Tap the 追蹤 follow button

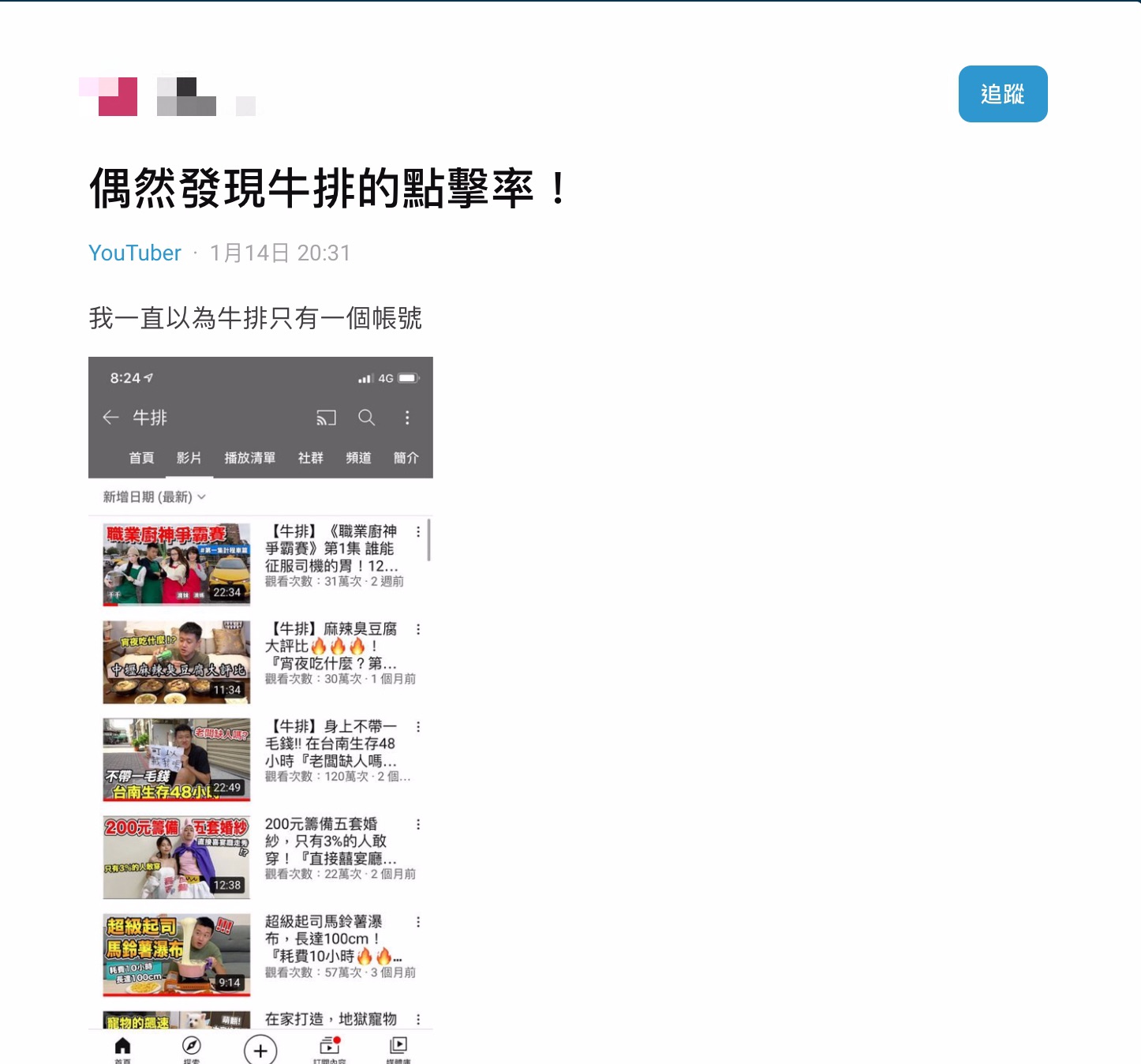tap(1002, 94)
